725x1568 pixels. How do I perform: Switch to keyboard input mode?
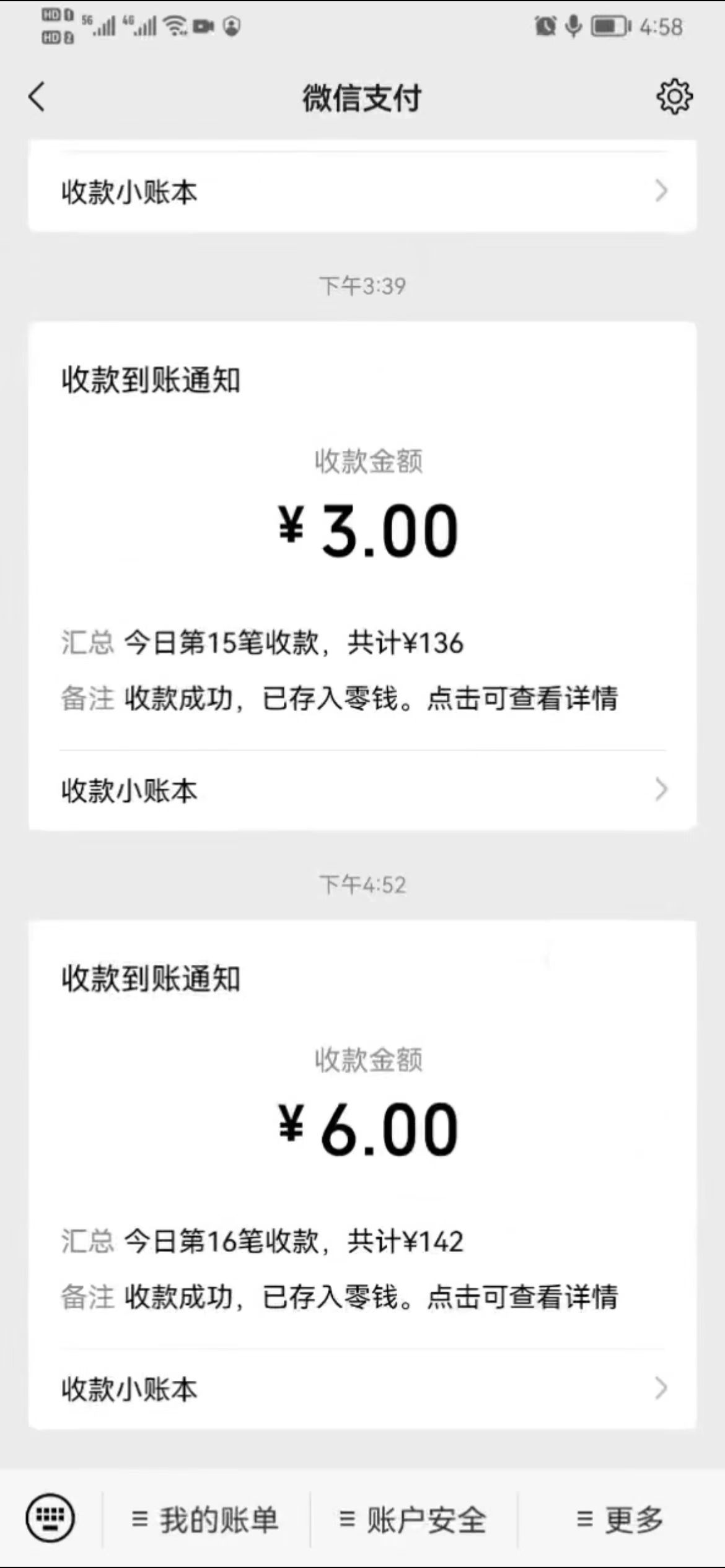[x=50, y=1518]
